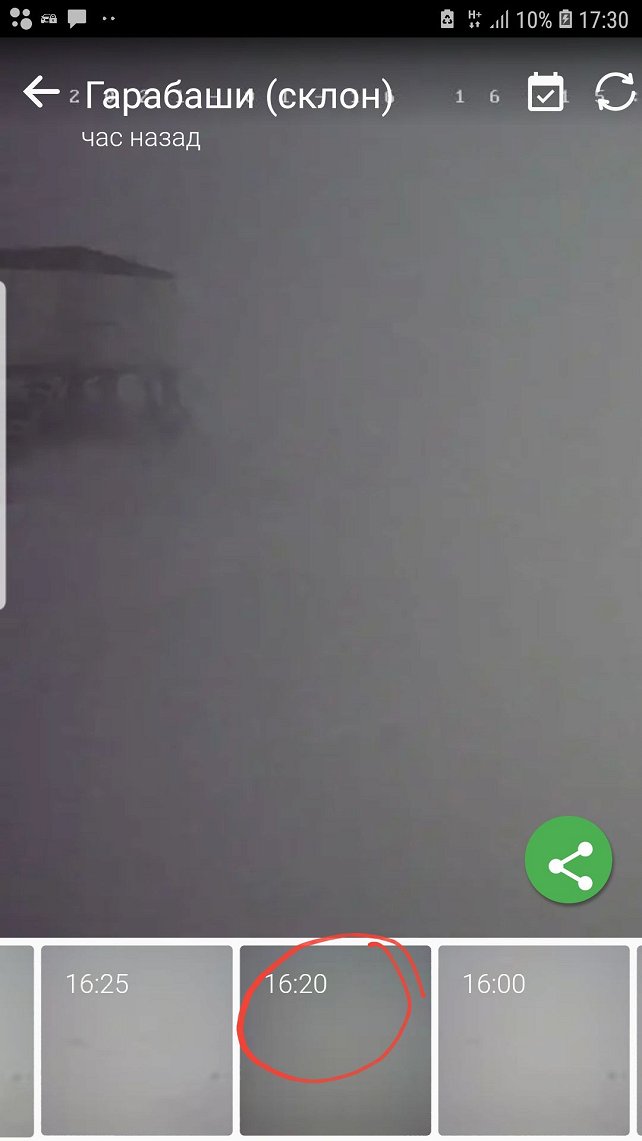Image resolution: width=642 pixels, height=1141 pixels.
Task: Select the 16:20 snapshot thumbnail
Action: (x=335, y=1040)
